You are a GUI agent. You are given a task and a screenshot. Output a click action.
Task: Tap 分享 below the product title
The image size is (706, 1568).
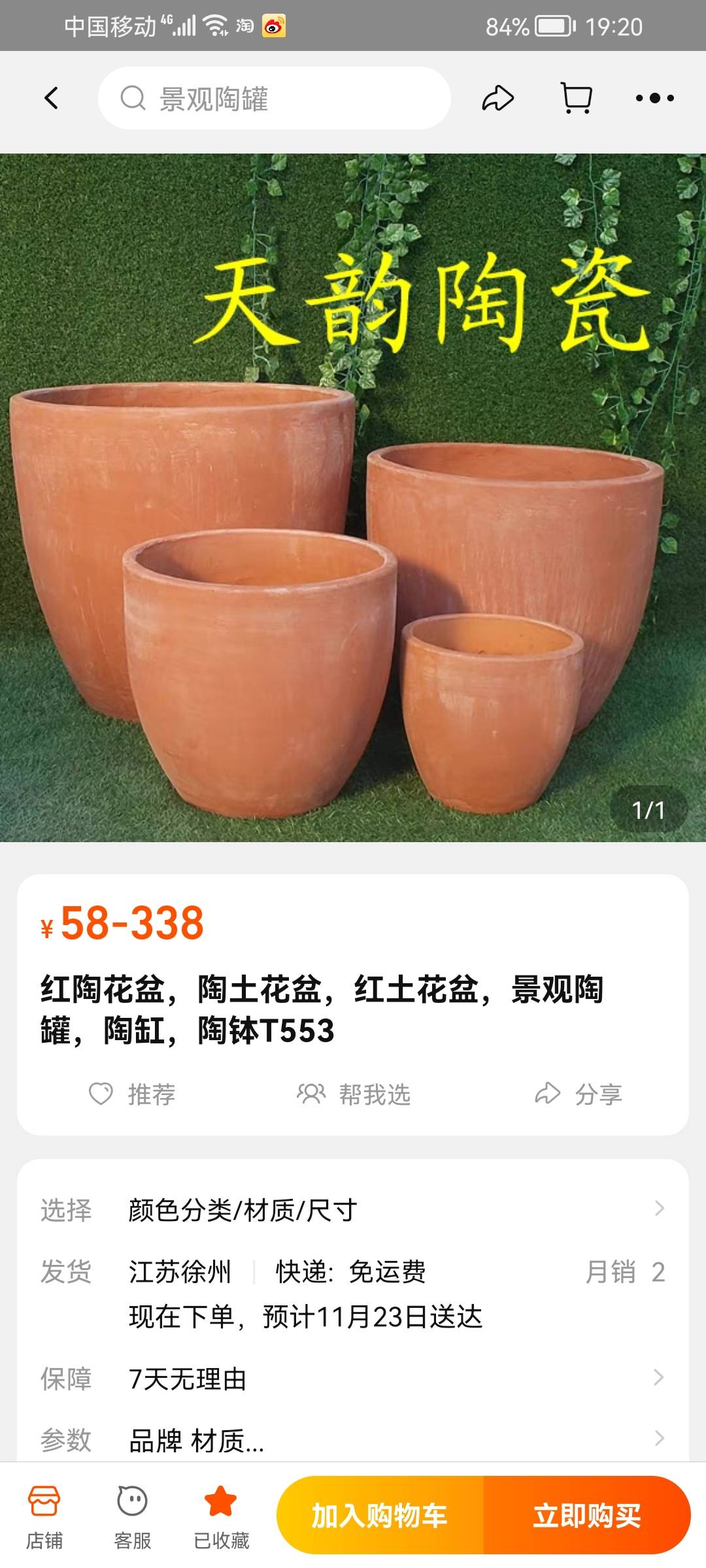click(578, 1094)
